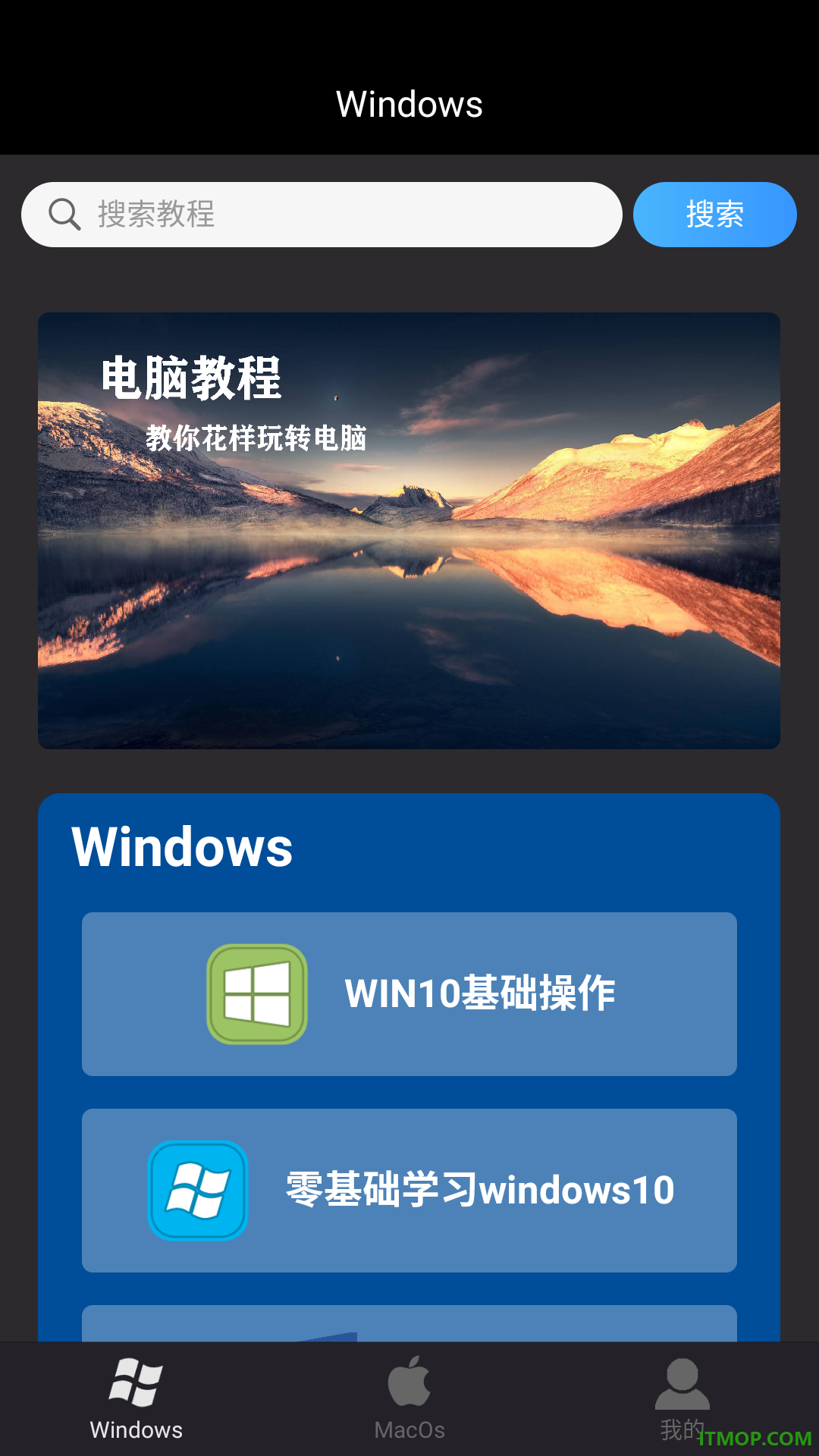Open 零基础学习windows10 tutorial
Screen dimensions: 819x1456
pos(409,1191)
